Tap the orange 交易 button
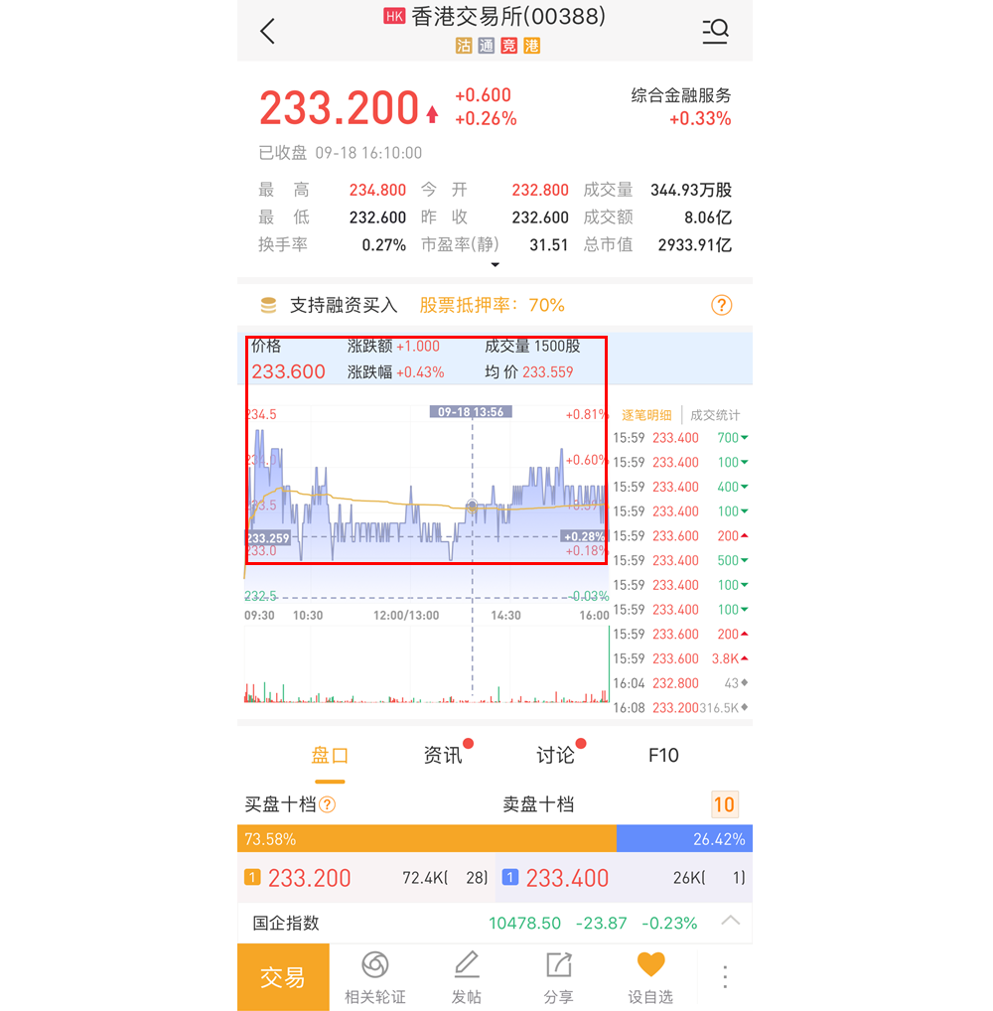 pos(283,977)
